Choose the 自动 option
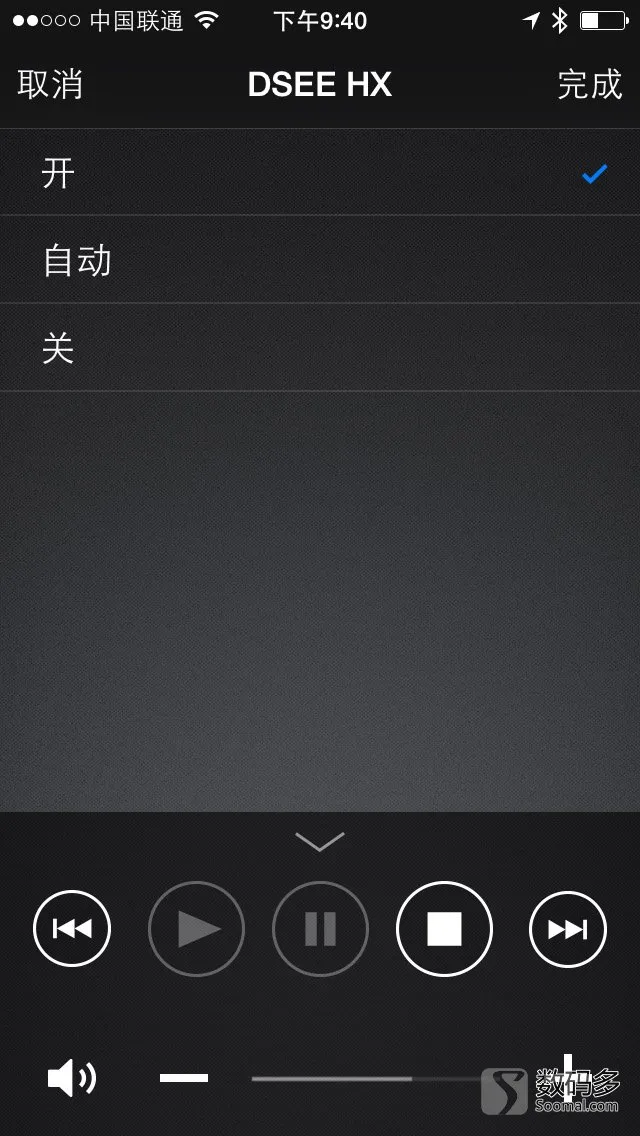The height and width of the screenshot is (1136, 640). coord(320,259)
